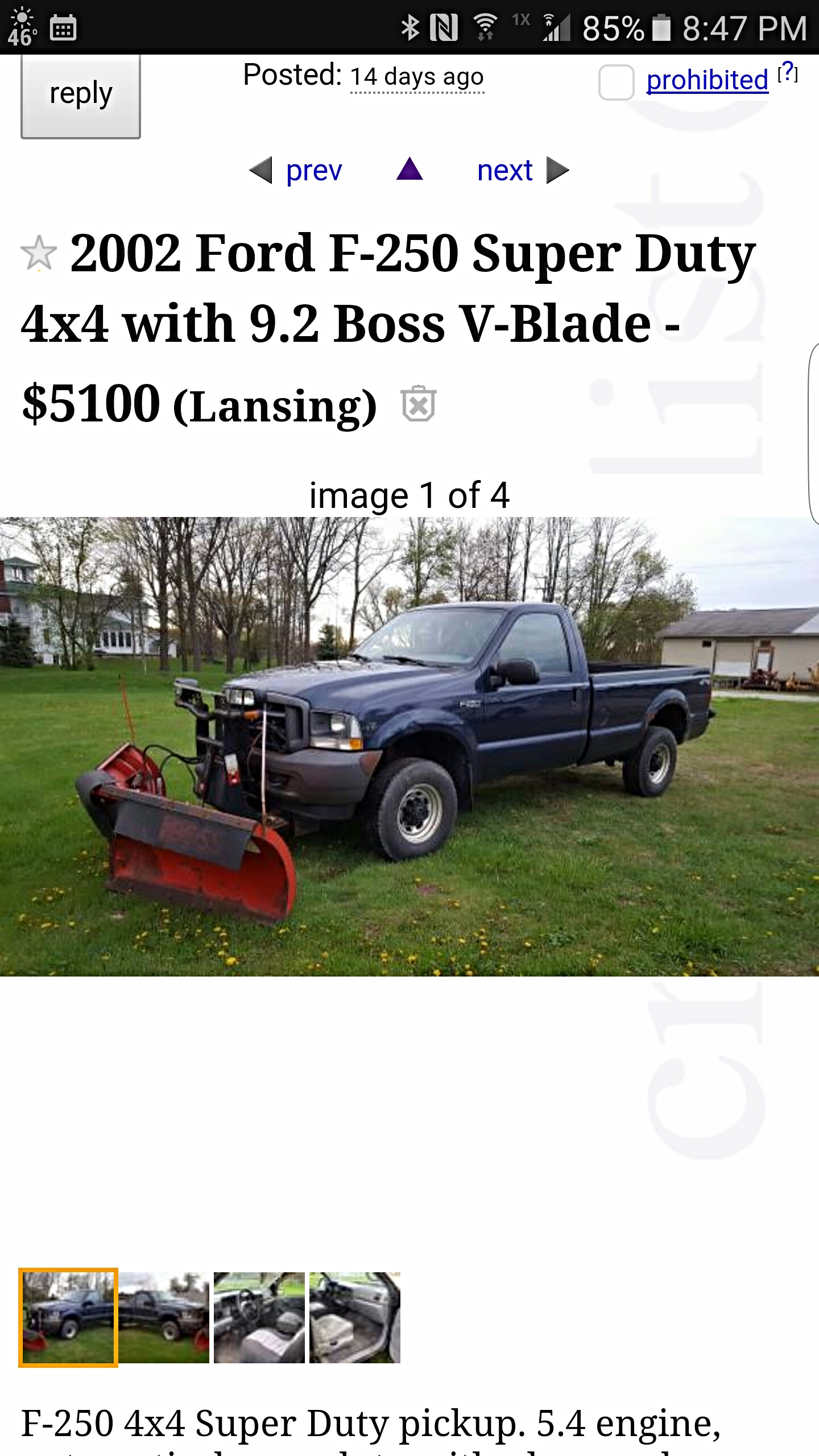Return to listings via up triangle

pos(409,169)
